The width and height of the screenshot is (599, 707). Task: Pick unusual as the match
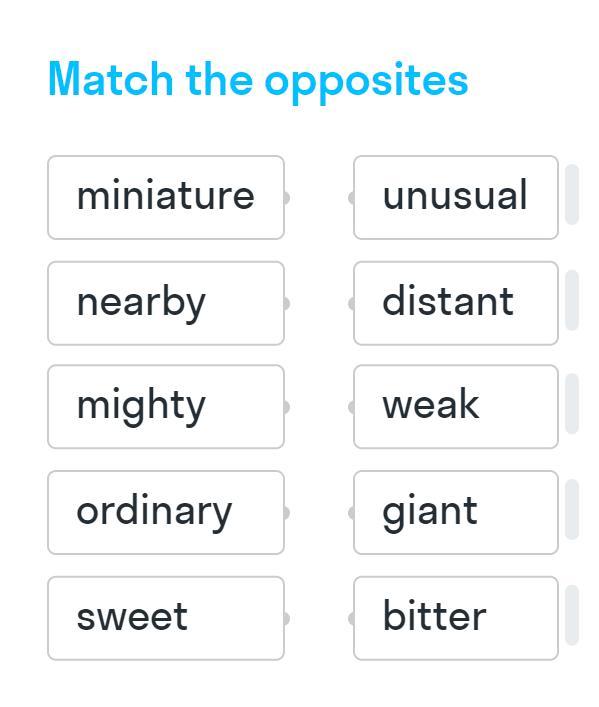[x=456, y=197]
